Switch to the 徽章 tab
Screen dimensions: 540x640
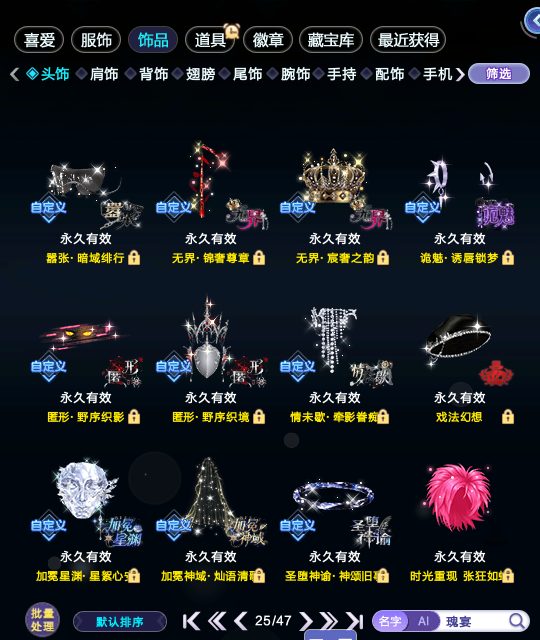tap(268, 40)
